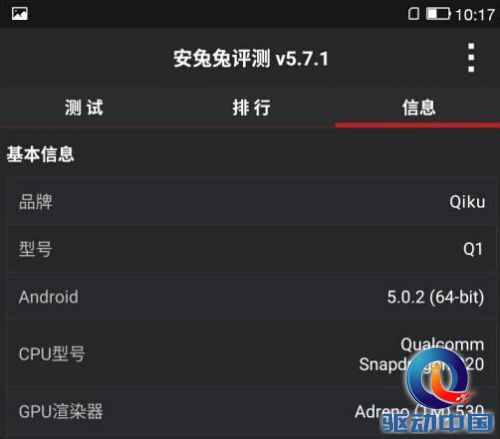
Task: Switch to the 排行 tab
Action: point(251,107)
